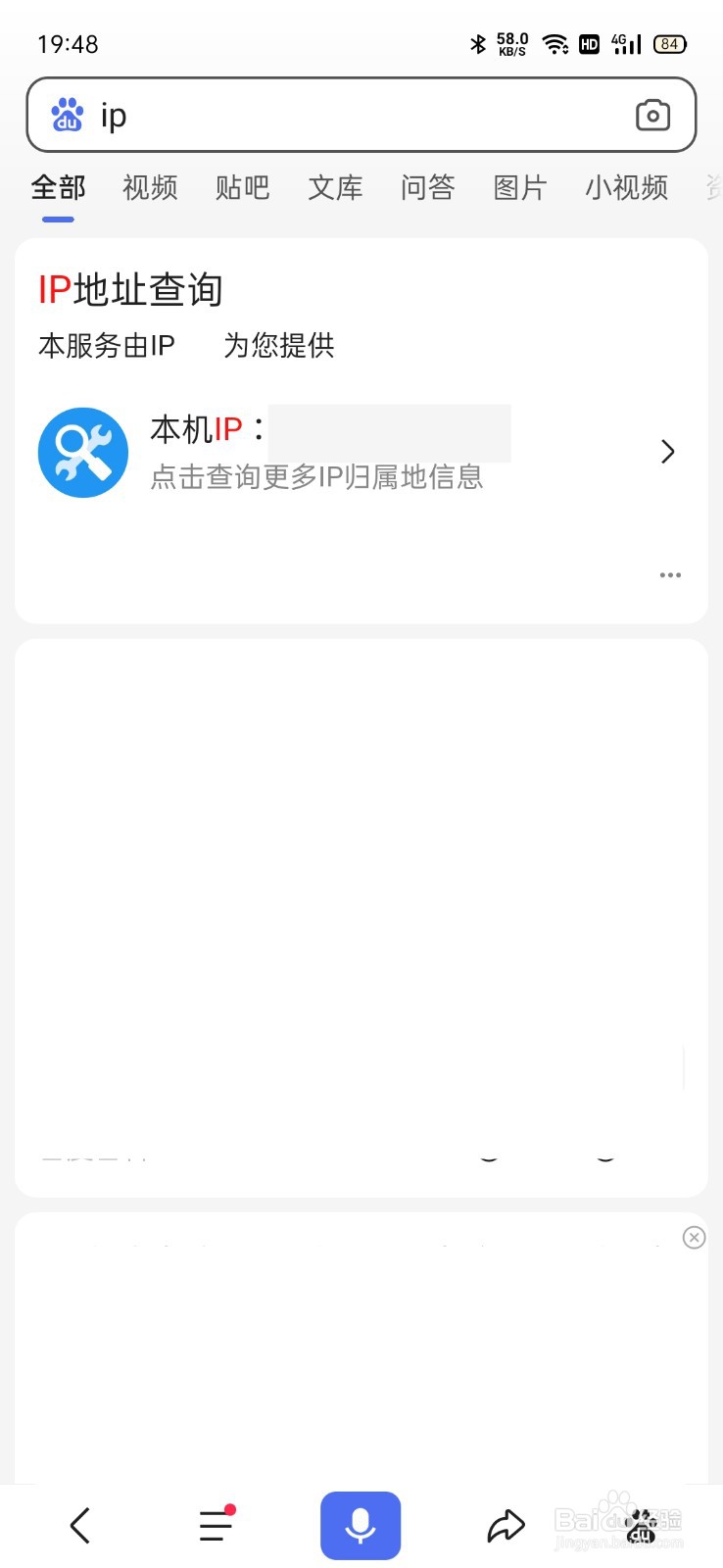
Task: Open the Wi-Fi status indicator
Action: pyautogui.click(x=556, y=43)
